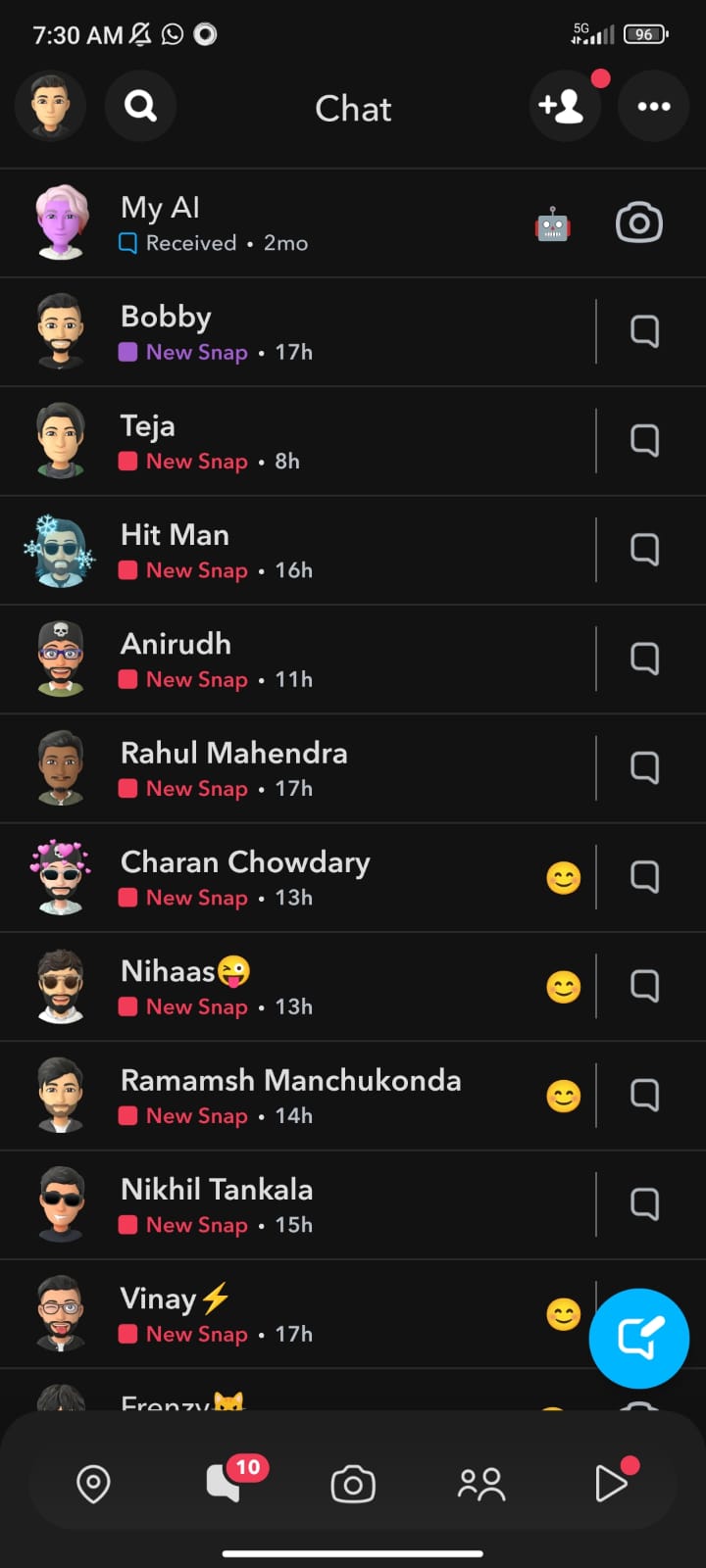The image size is (706, 1568).
Task: Open the conversation with Hit Man
Action: pyautogui.click(x=294, y=551)
